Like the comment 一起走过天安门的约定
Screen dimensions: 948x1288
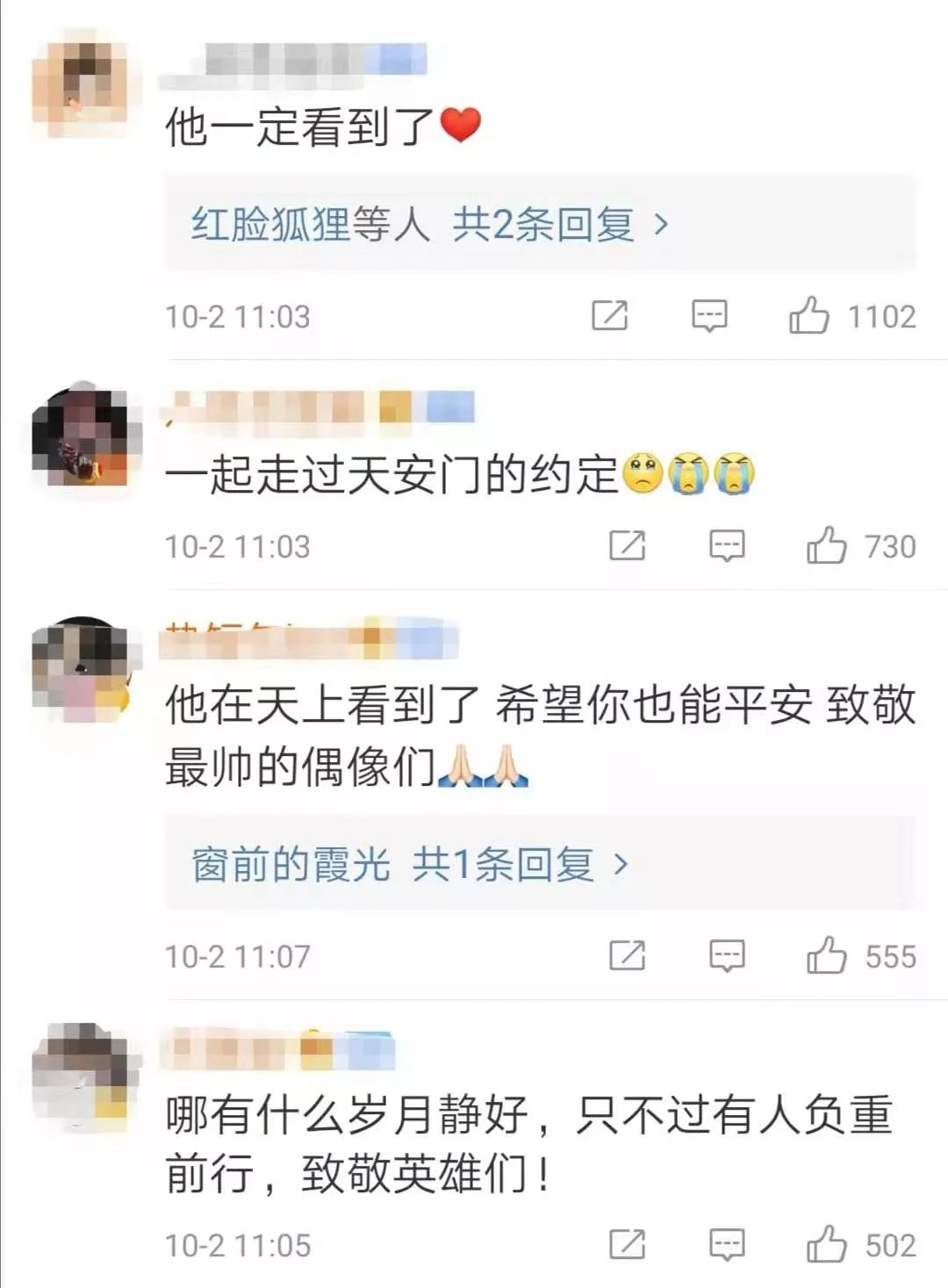tap(826, 546)
